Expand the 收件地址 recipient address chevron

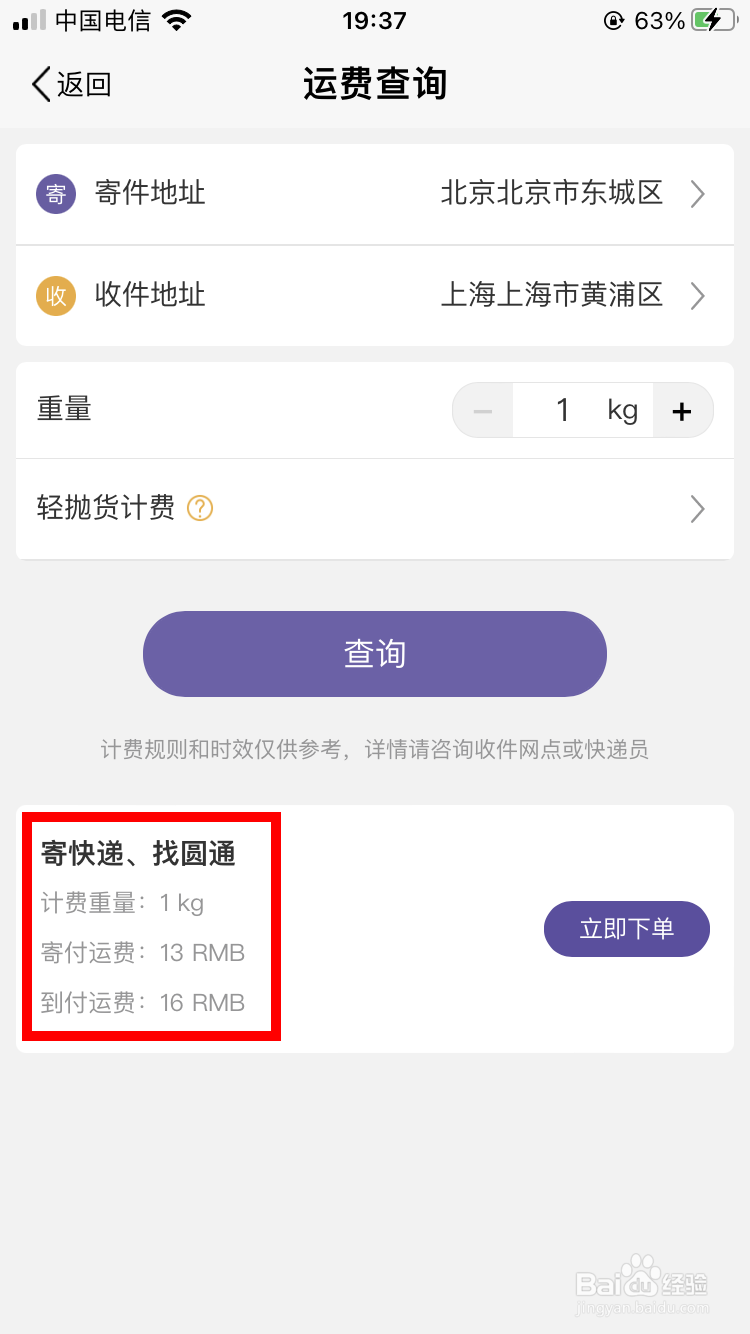click(698, 296)
